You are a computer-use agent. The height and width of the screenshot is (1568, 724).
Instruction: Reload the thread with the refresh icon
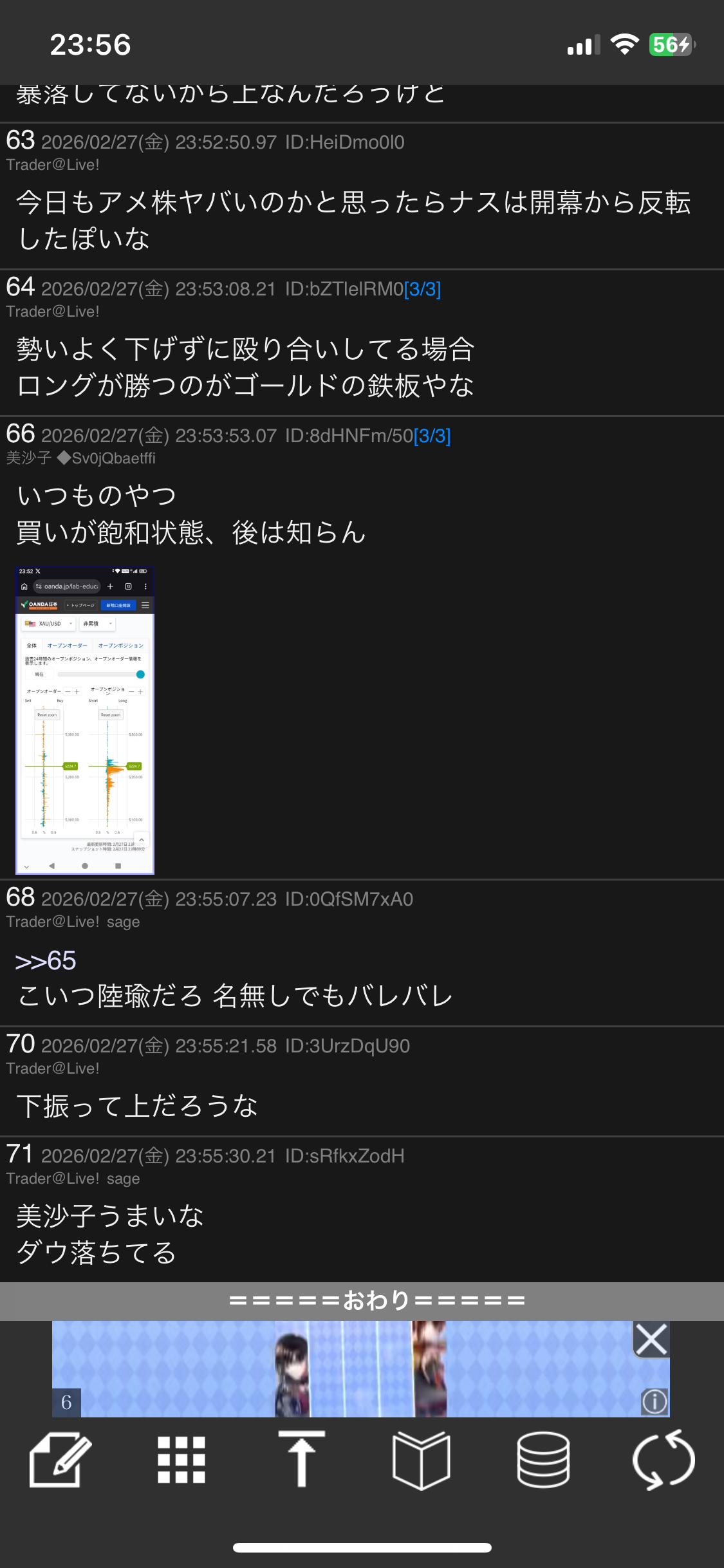(x=664, y=1460)
